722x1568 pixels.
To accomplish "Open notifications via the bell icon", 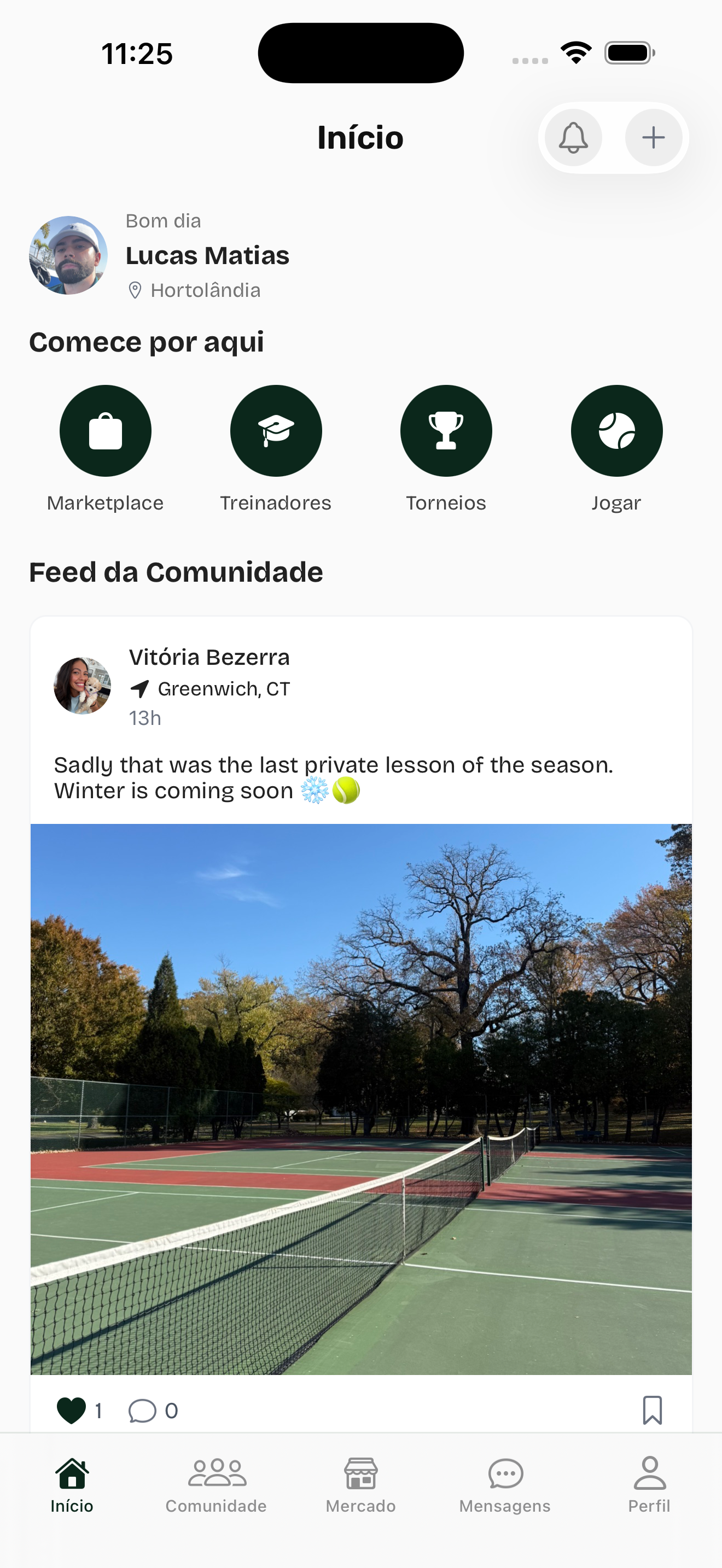I will (x=573, y=138).
